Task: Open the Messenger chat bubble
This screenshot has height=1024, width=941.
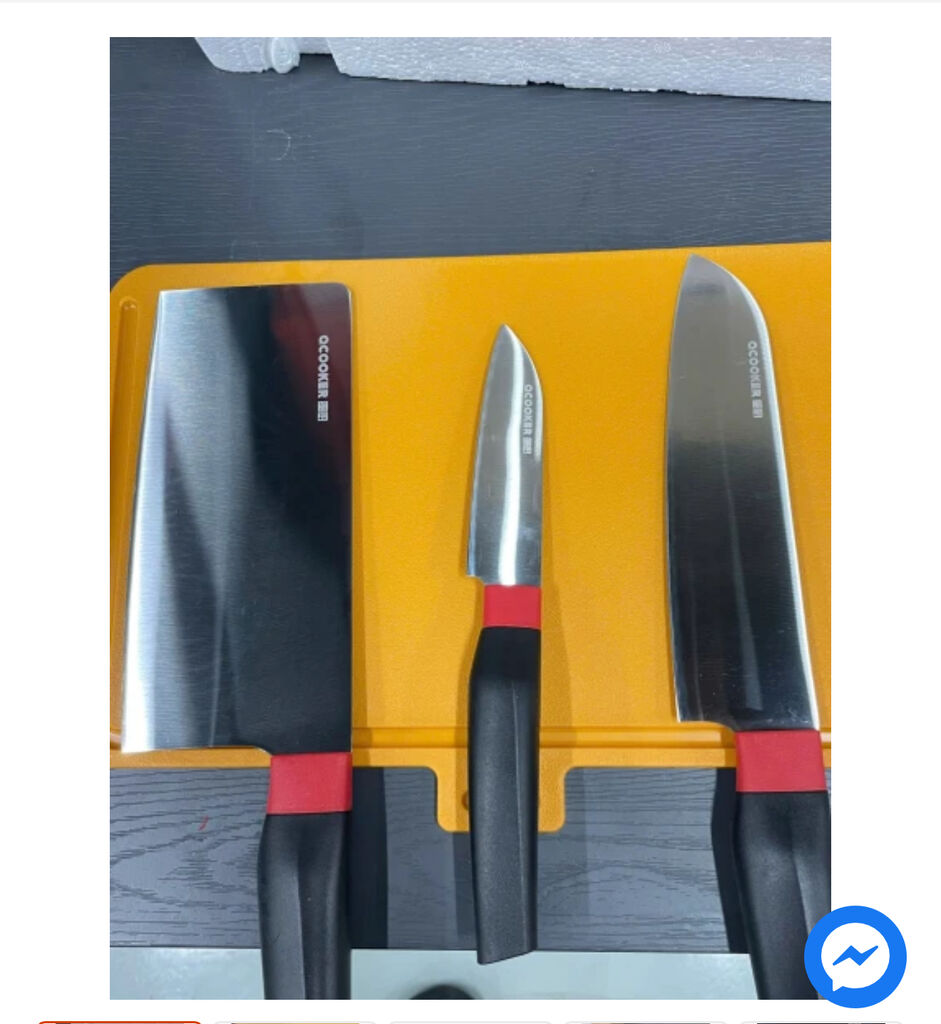Action: tap(855, 957)
